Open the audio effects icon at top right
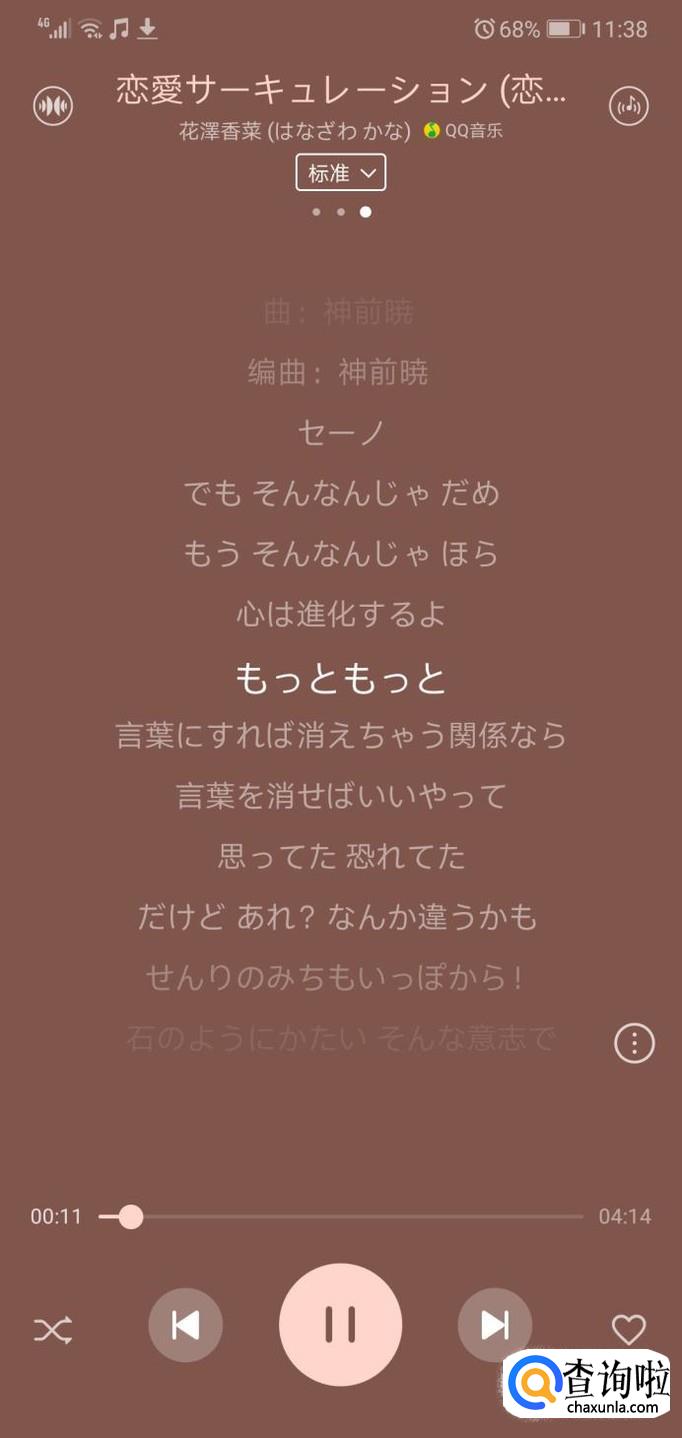The height and width of the screenshot is (1438, 682). click(629, 106)
